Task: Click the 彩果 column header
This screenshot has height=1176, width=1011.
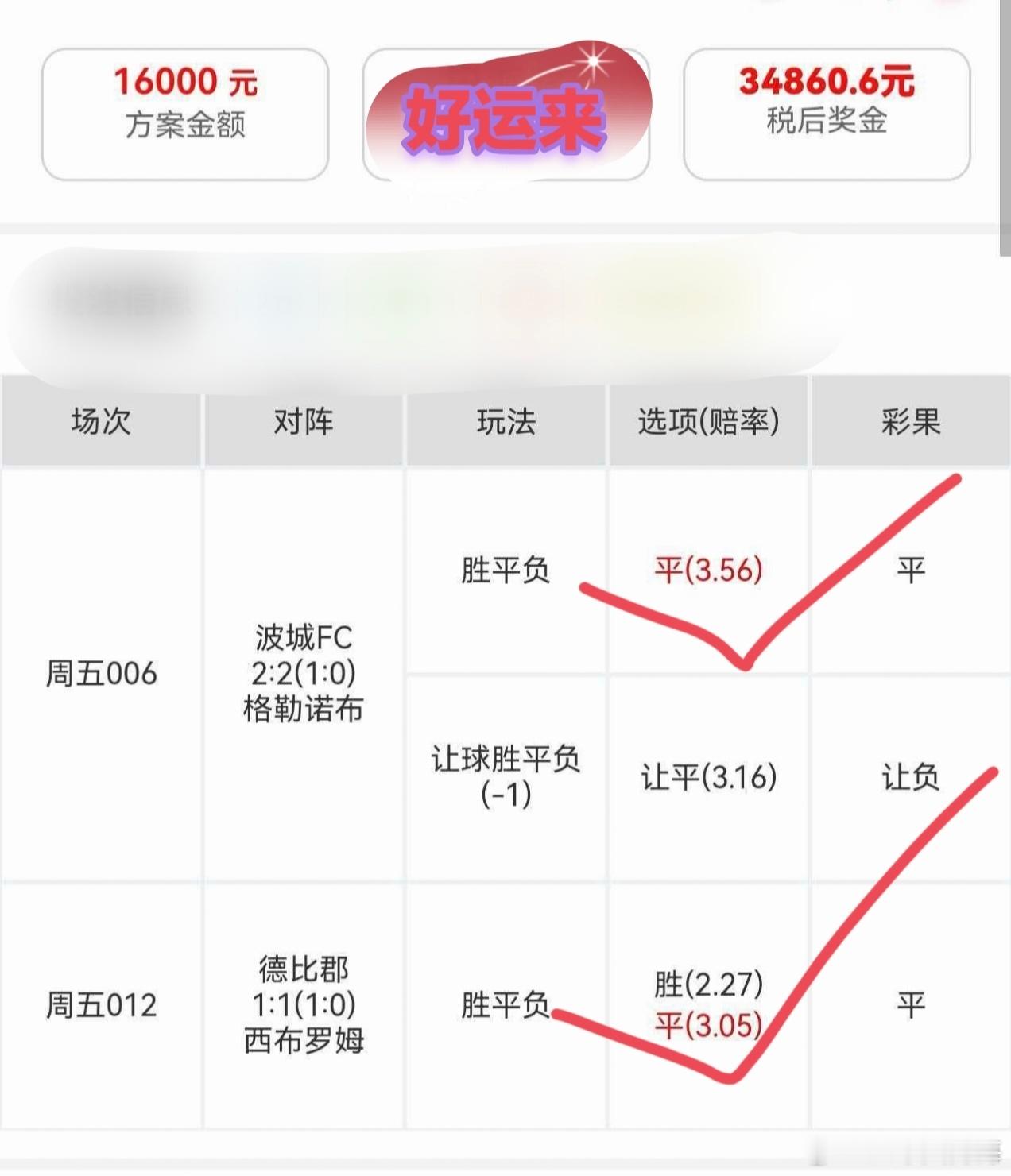Action: coord(910,423)
